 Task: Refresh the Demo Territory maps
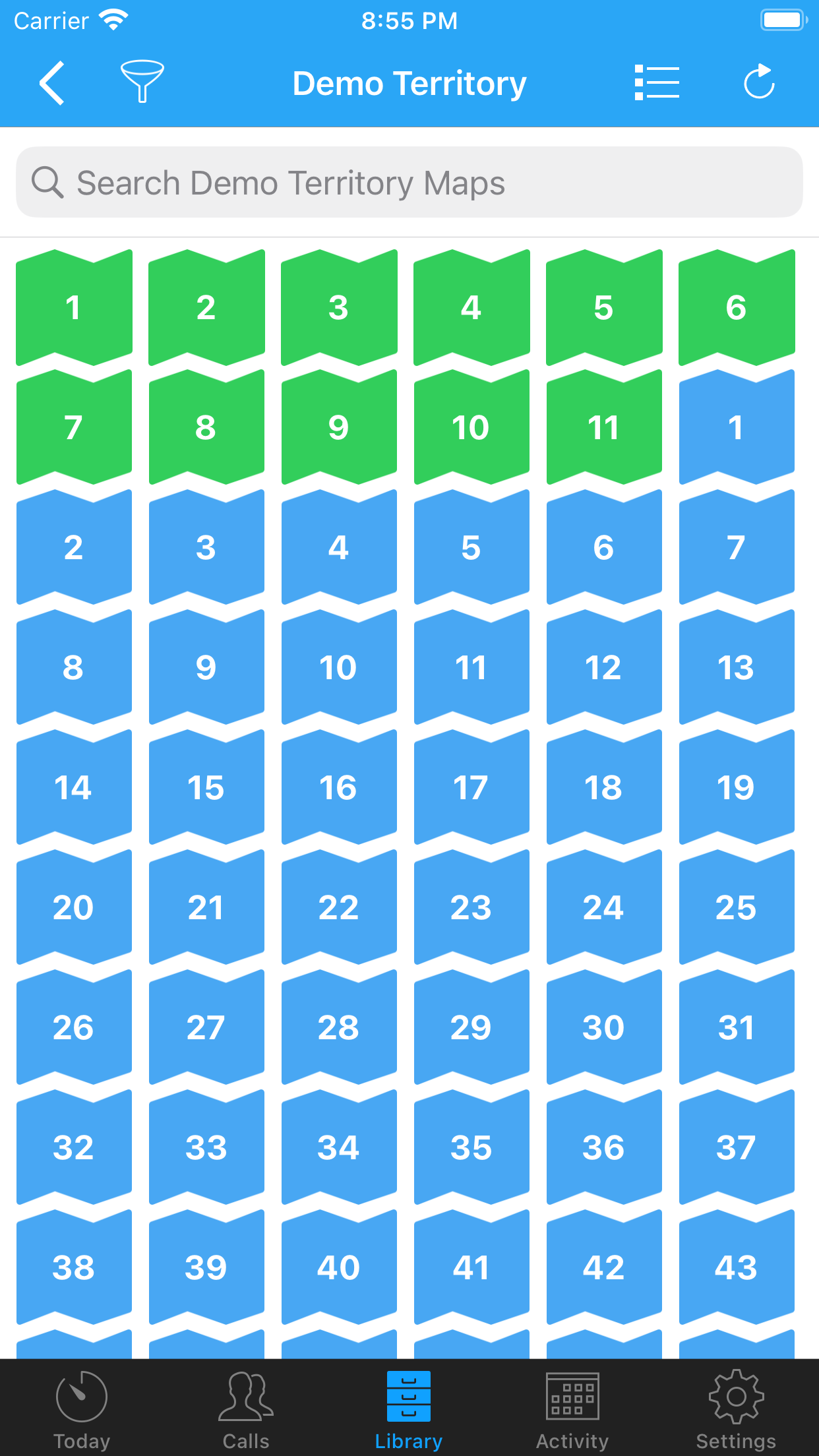[759, 82]
